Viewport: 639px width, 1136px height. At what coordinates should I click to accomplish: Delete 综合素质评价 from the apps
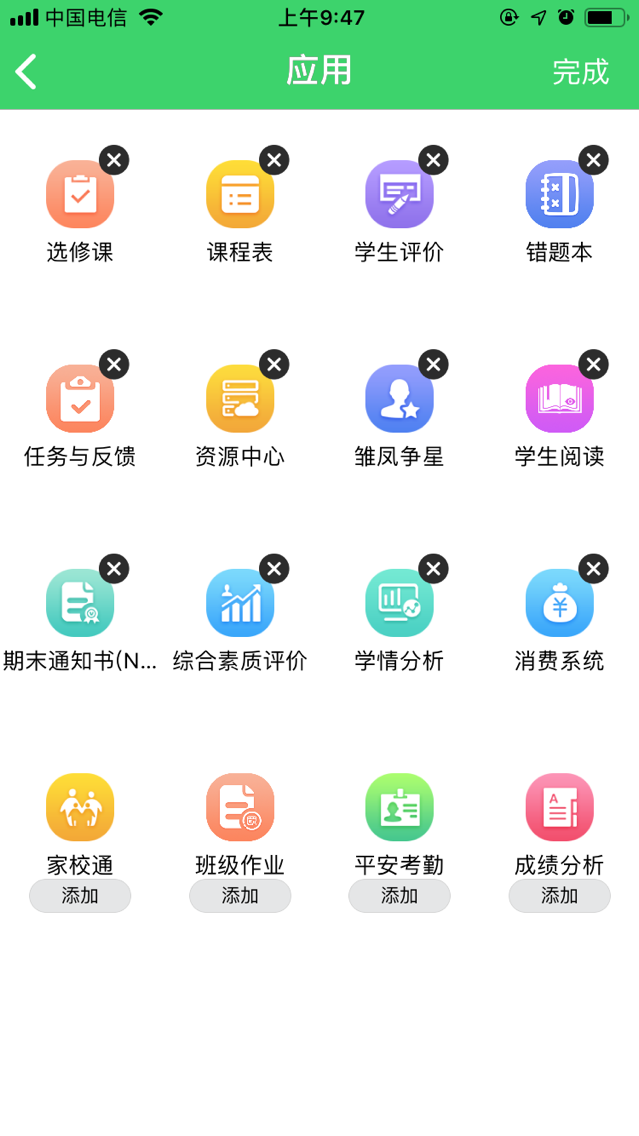click(x=274, y=569)
